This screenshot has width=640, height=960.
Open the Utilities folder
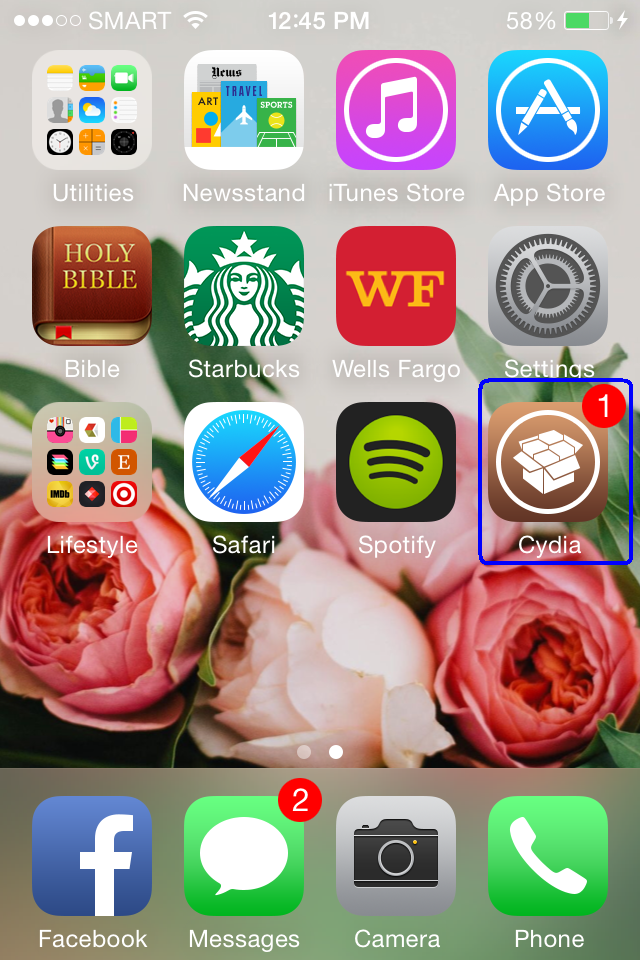(92, 110)
